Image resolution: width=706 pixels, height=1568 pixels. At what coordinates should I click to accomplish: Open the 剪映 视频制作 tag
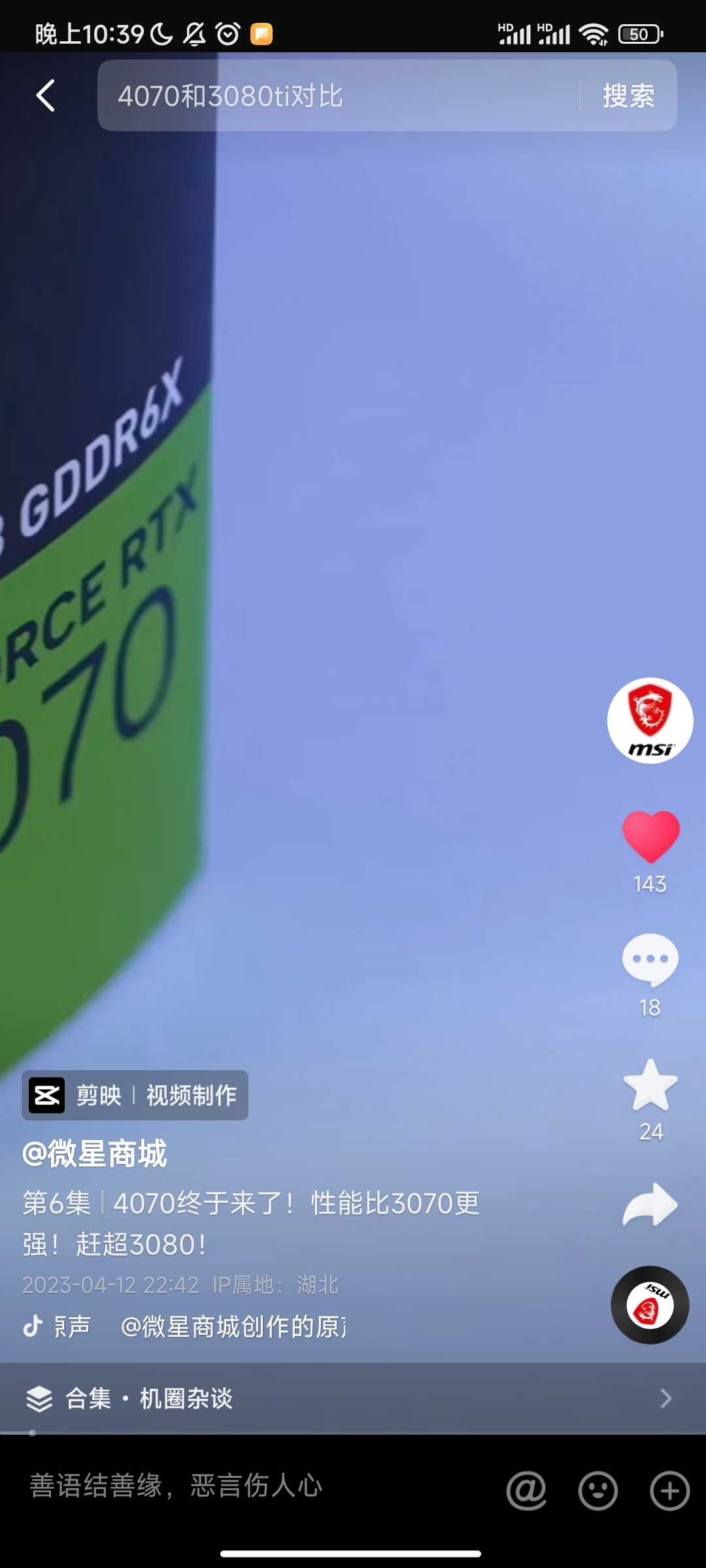click(135, 1095)
